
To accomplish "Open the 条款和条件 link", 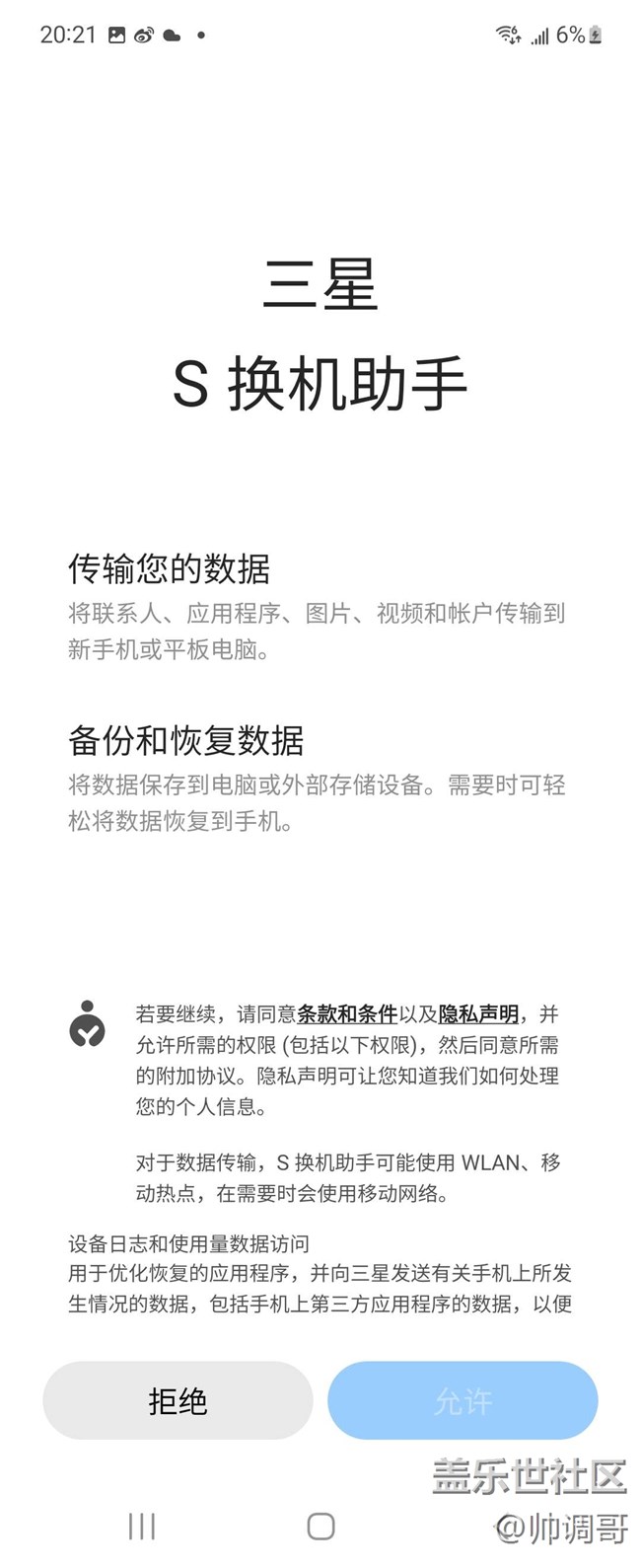I will point(347,1013).
